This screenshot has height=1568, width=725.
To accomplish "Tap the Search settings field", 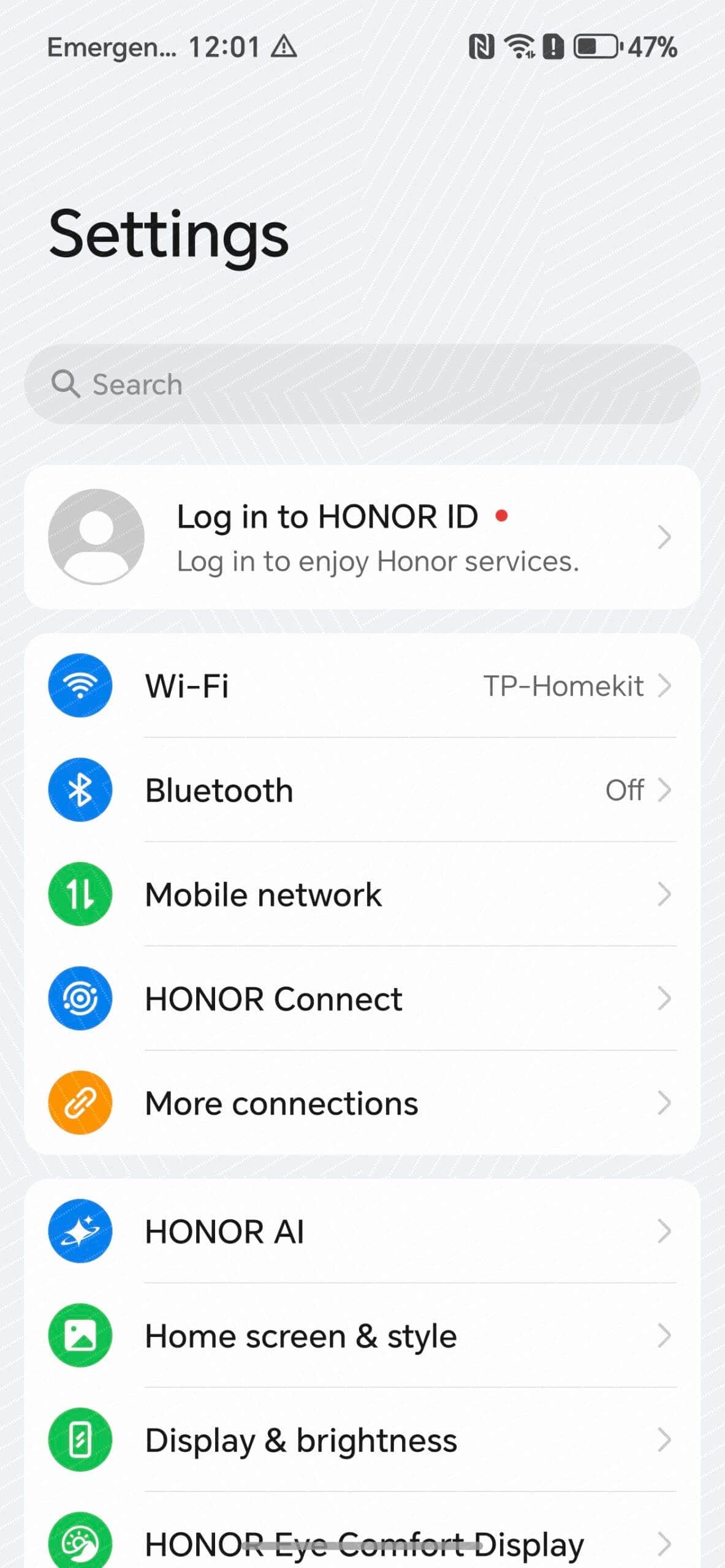I will click(362, 384).
